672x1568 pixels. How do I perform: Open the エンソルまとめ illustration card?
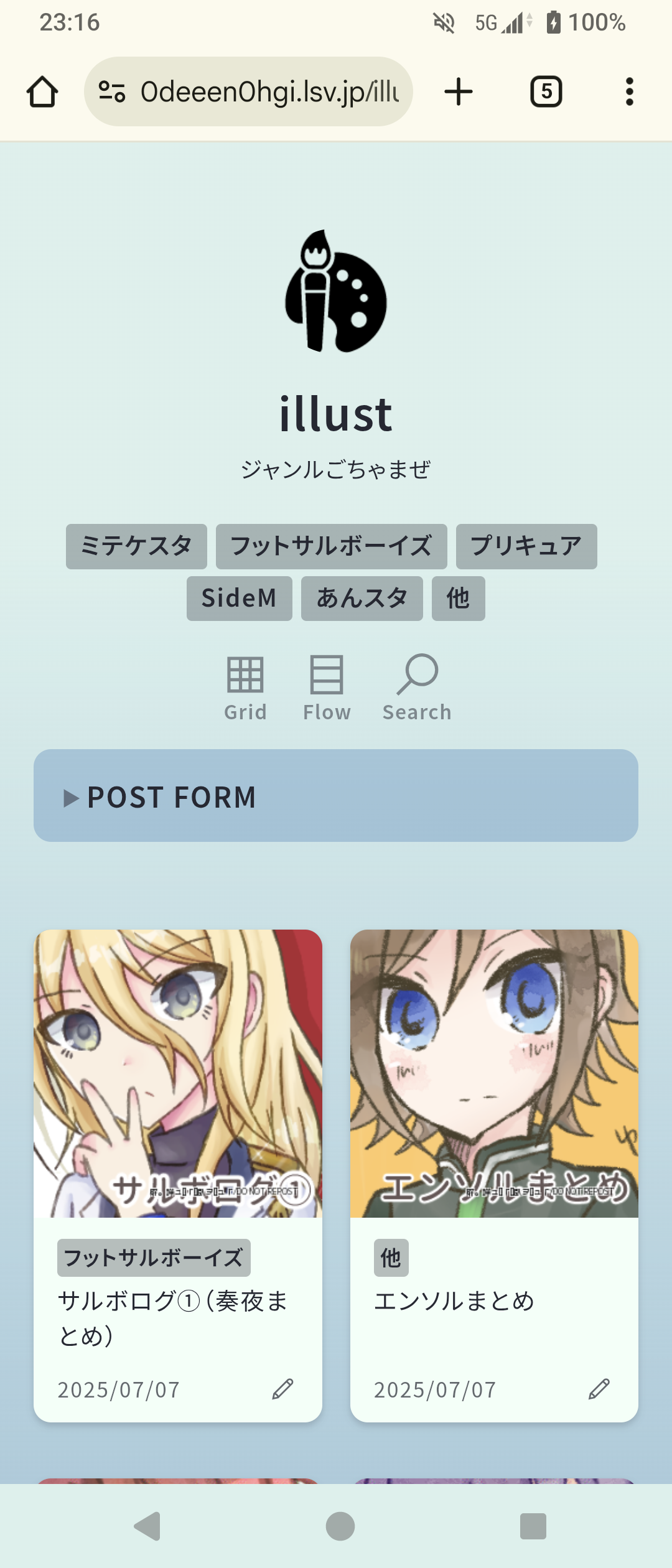[494, 1073]
